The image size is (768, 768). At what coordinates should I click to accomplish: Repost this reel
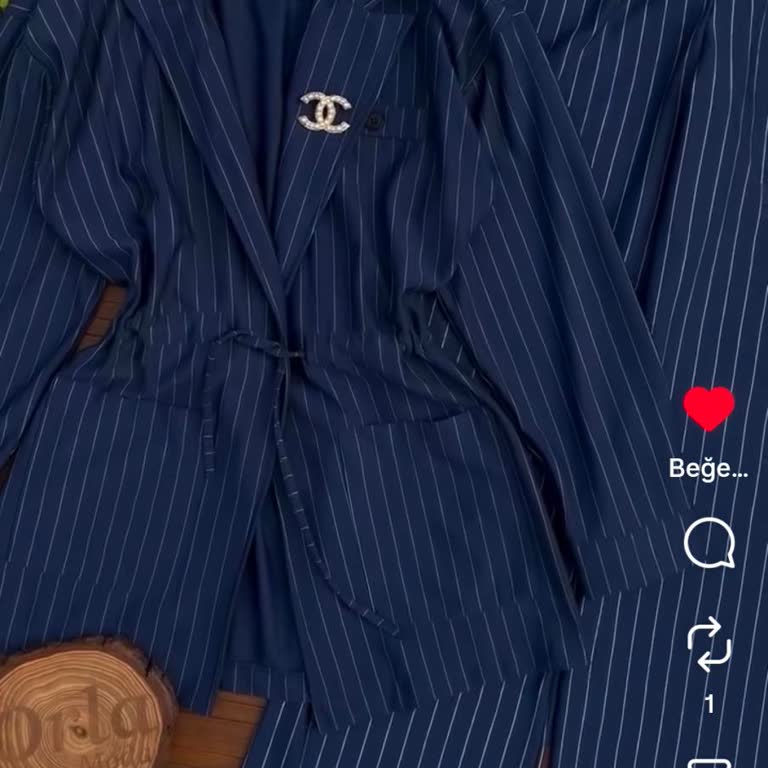[709, 645]
